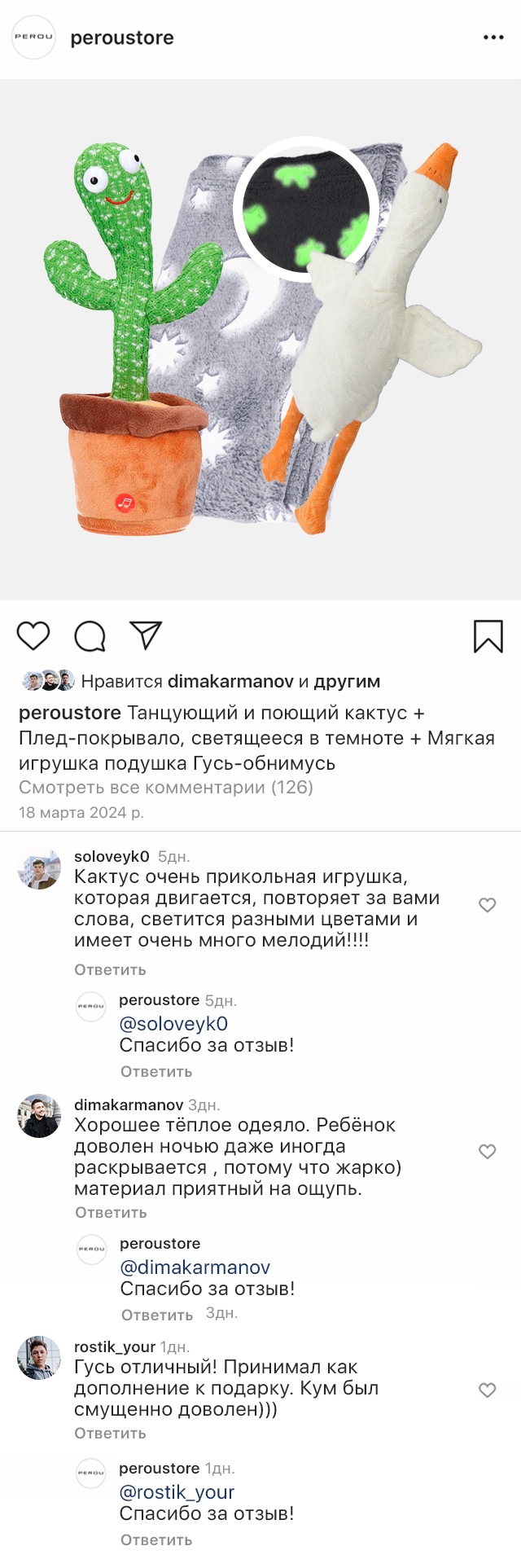Open the @dimakarmanov mention link

pyautogui.click(x=195, y=1267)
